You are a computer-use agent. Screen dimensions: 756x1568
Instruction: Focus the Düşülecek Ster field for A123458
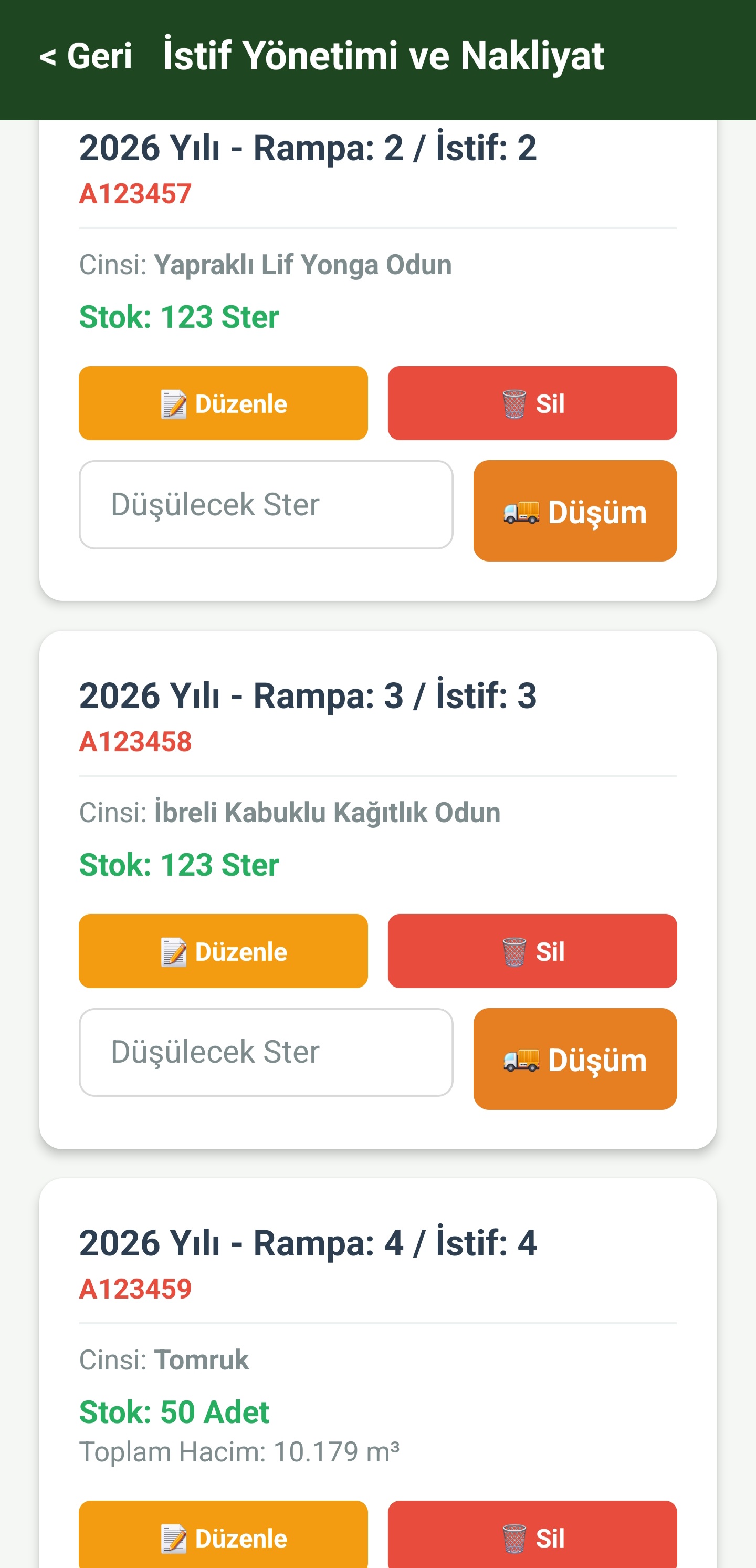click(266, 1053)
